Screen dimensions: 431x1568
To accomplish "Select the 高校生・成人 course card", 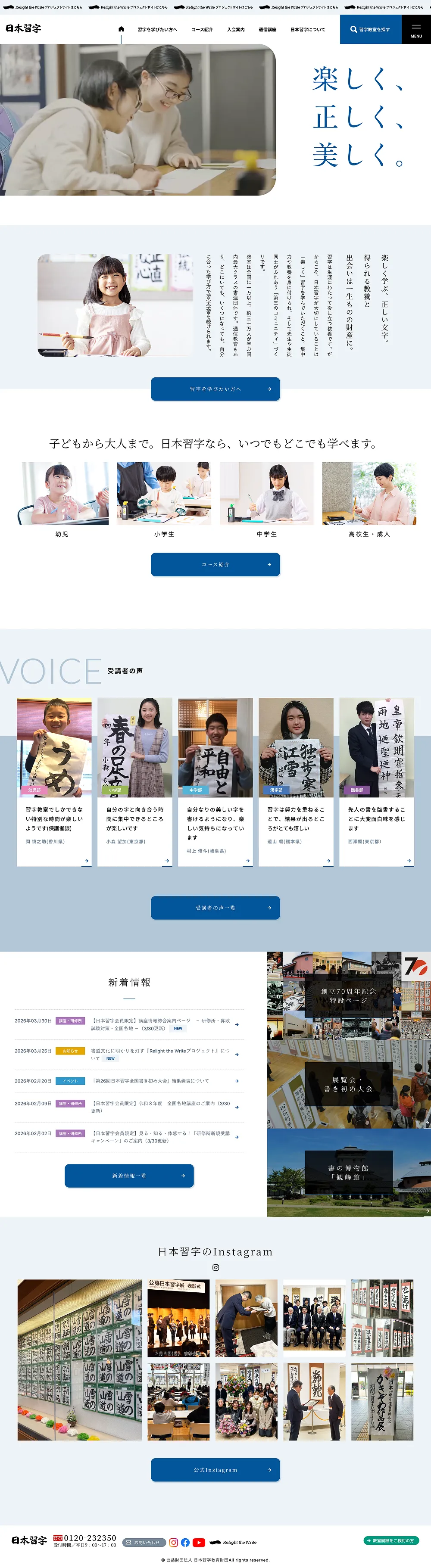I will tap(369, 500).
